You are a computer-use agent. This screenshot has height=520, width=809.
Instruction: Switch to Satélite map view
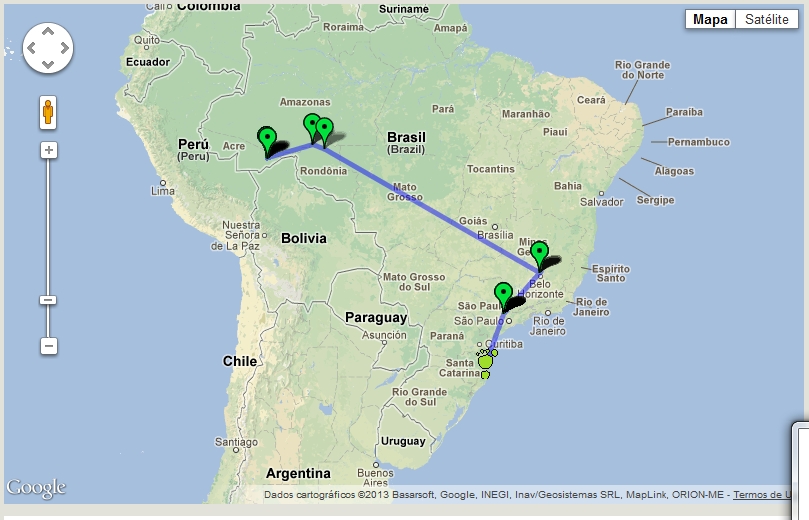pyautogui.click(x=767, y=20)
